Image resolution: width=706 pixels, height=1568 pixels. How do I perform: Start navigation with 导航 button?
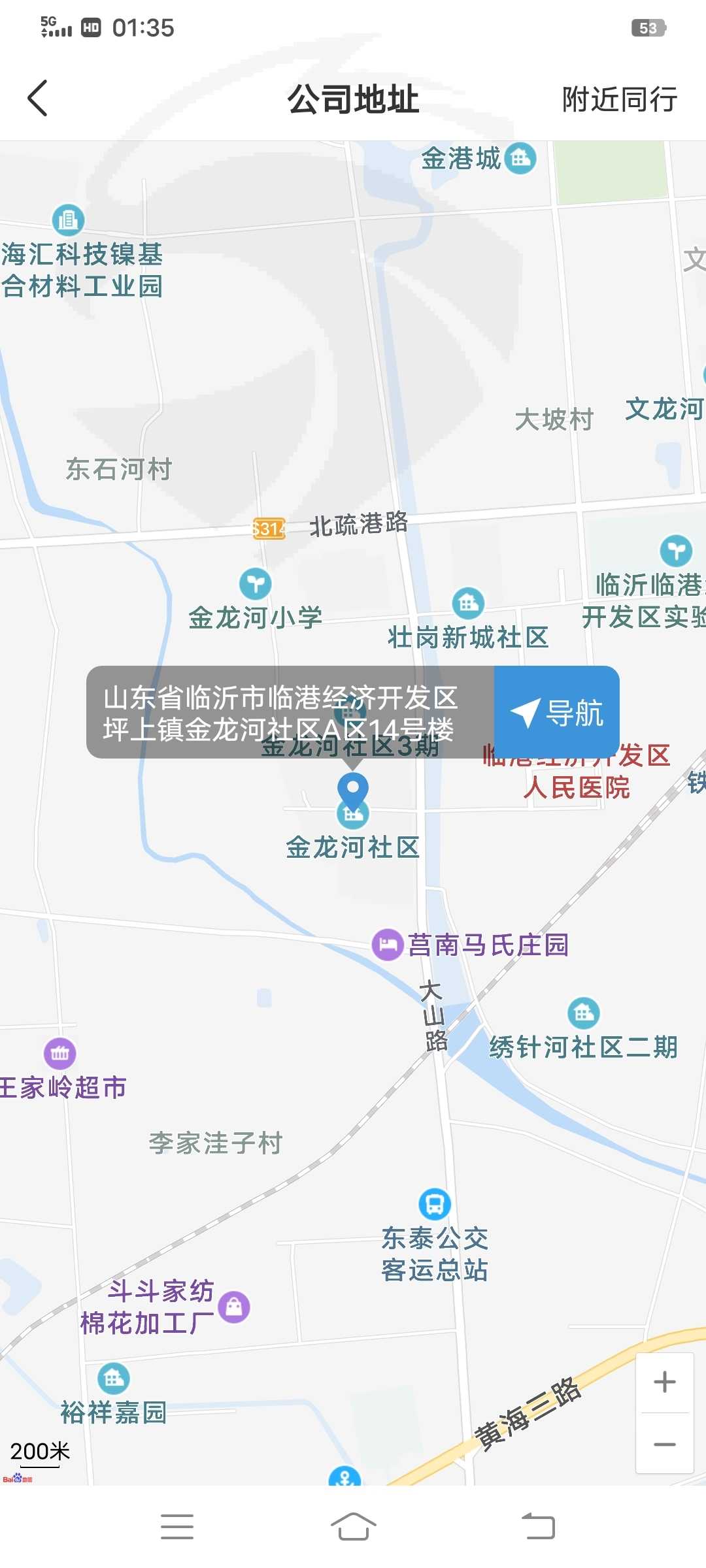(x=556, y=712)
